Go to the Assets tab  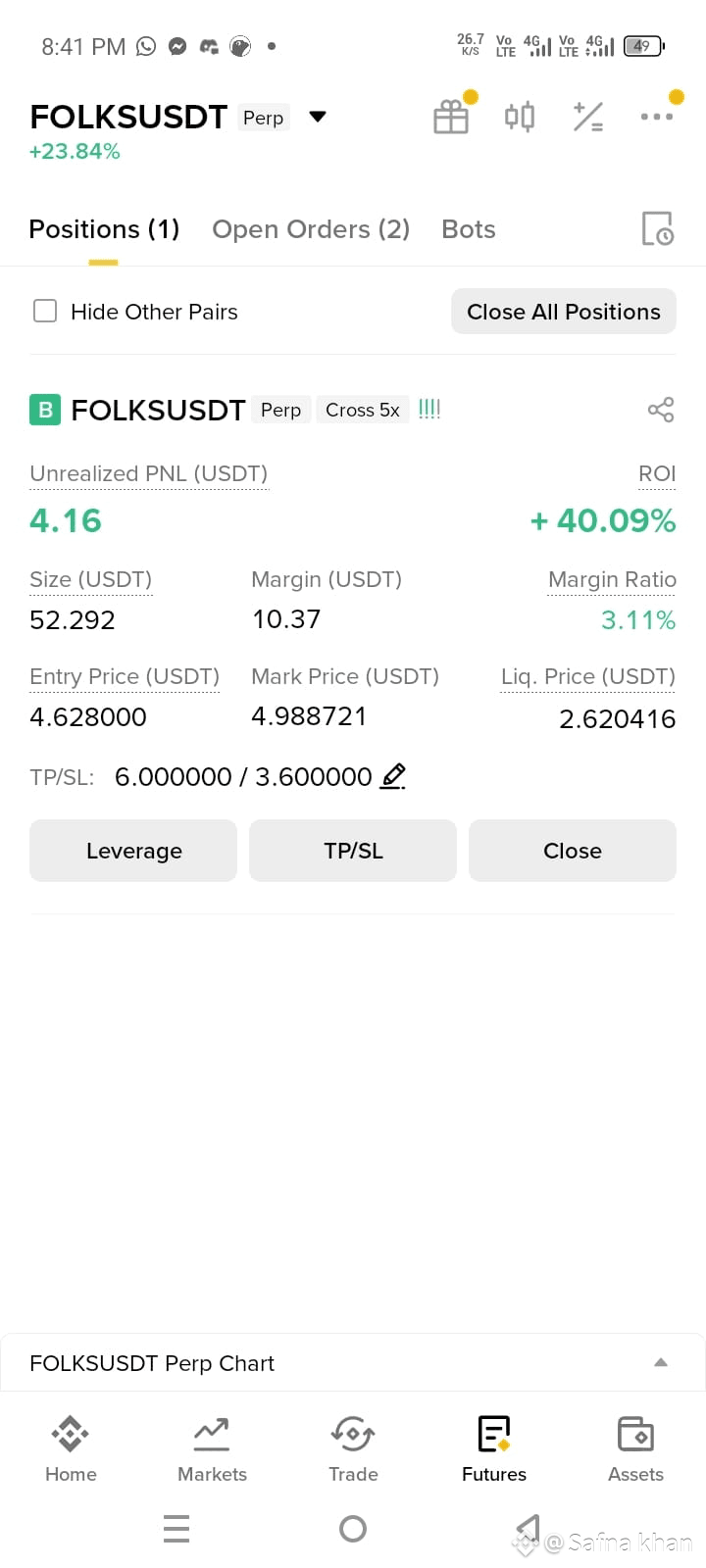(x=635, y=1449)
